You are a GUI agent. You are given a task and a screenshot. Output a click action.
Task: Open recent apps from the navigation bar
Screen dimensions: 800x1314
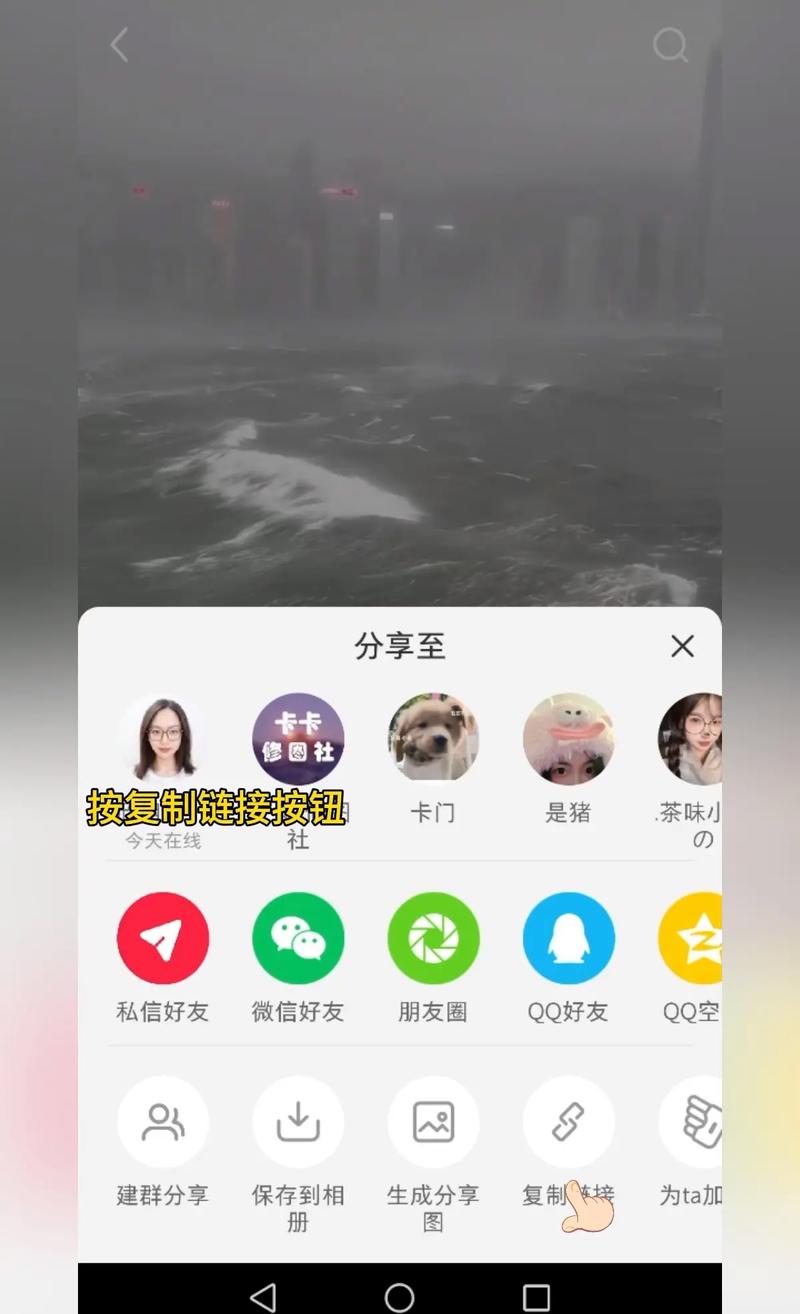(536, 1297)
